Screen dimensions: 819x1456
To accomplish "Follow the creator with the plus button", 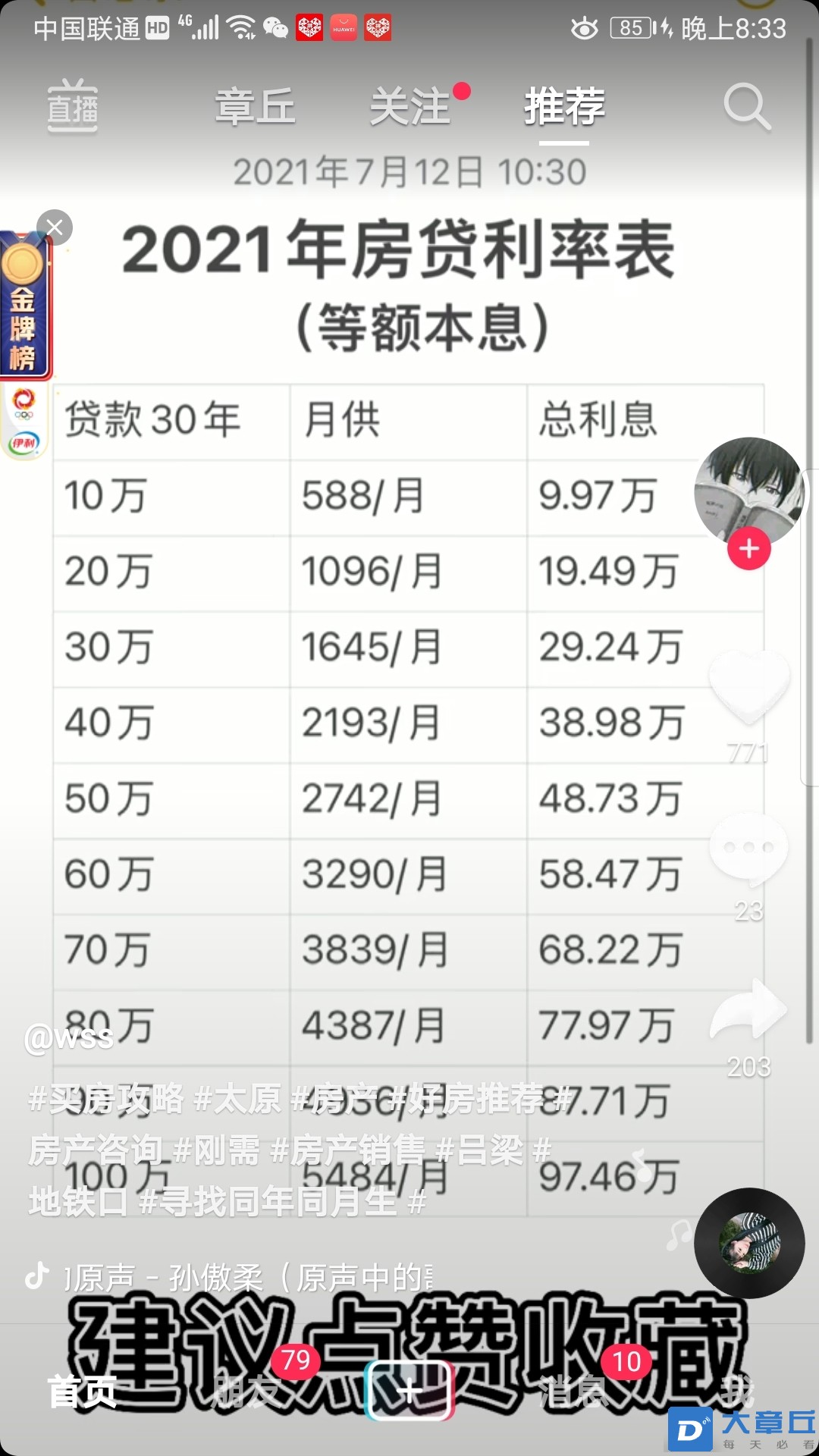I will point(748,548).
